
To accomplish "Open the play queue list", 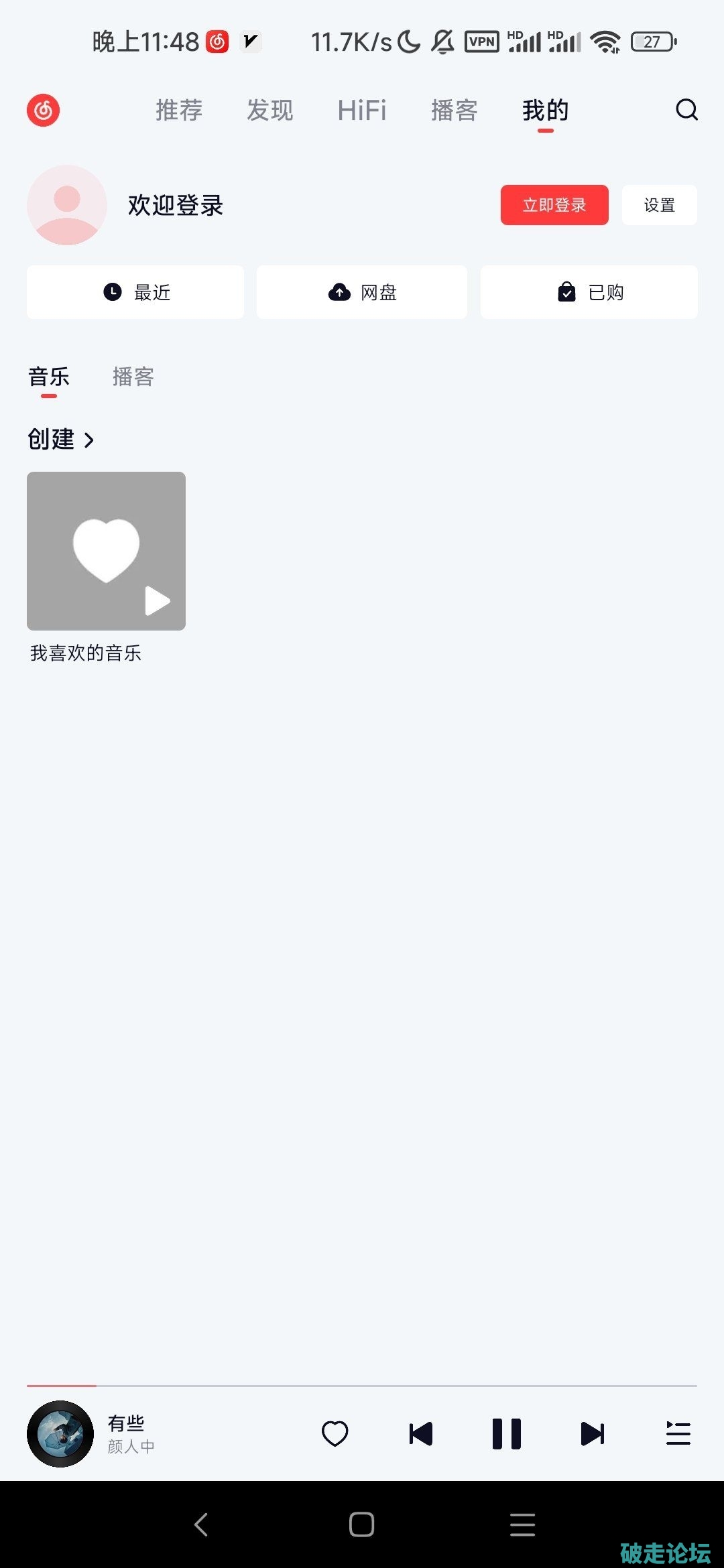I will pyautogui.click(x=678, y=1434).
